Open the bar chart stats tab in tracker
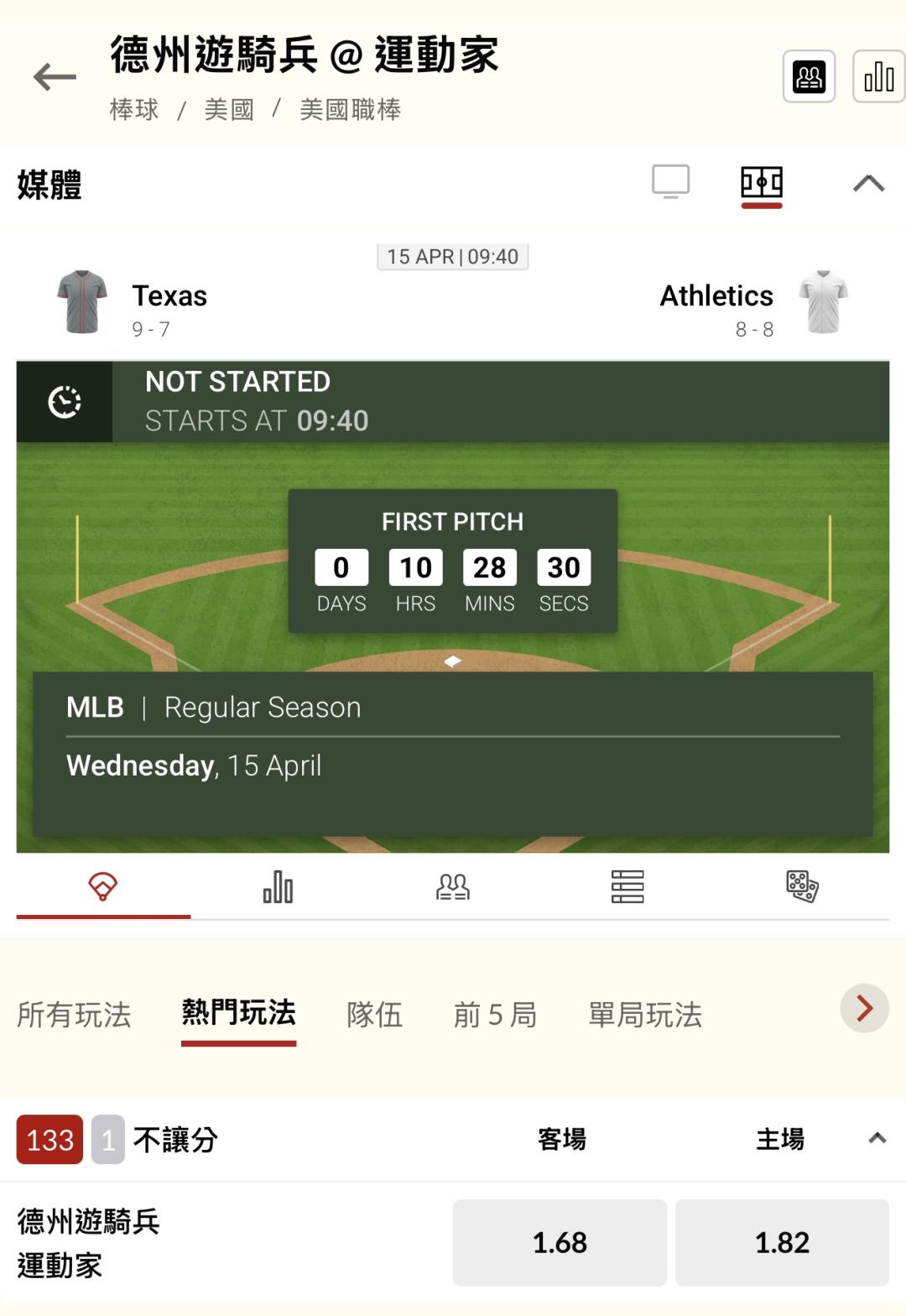 point(278,887)
